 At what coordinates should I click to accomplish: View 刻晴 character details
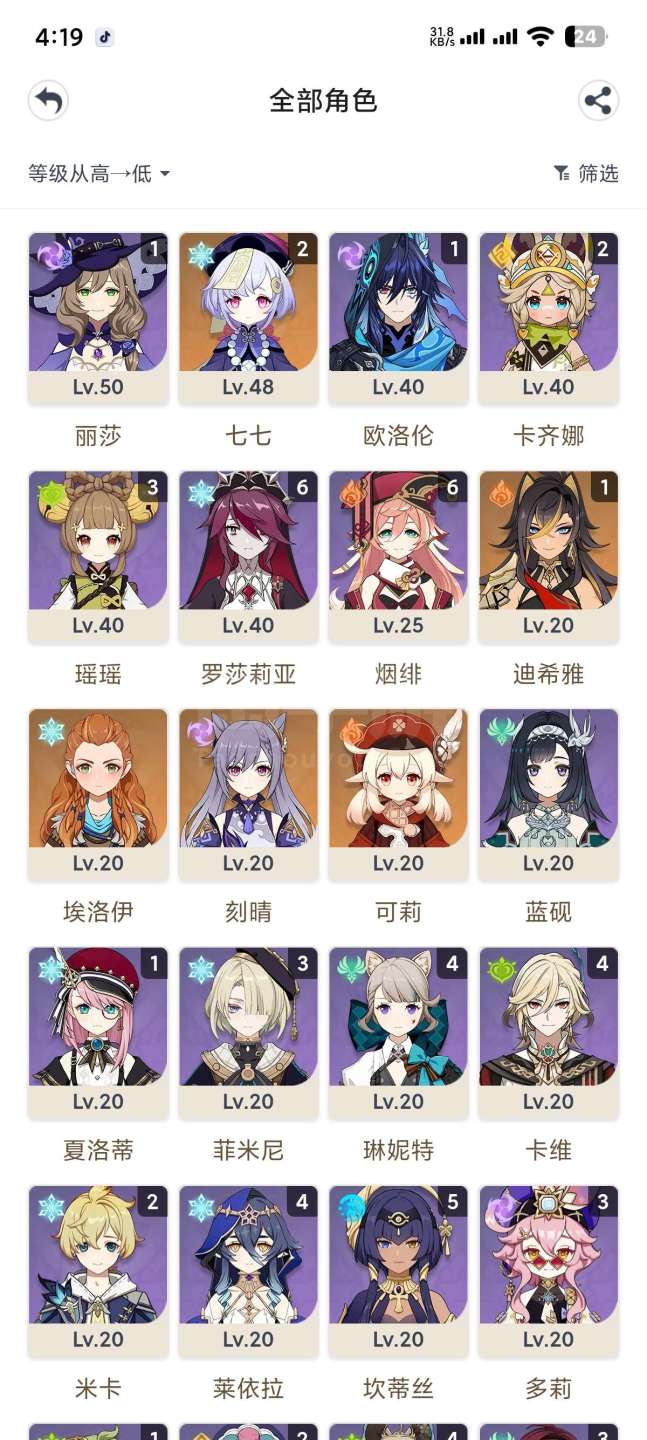pos(248,792)
